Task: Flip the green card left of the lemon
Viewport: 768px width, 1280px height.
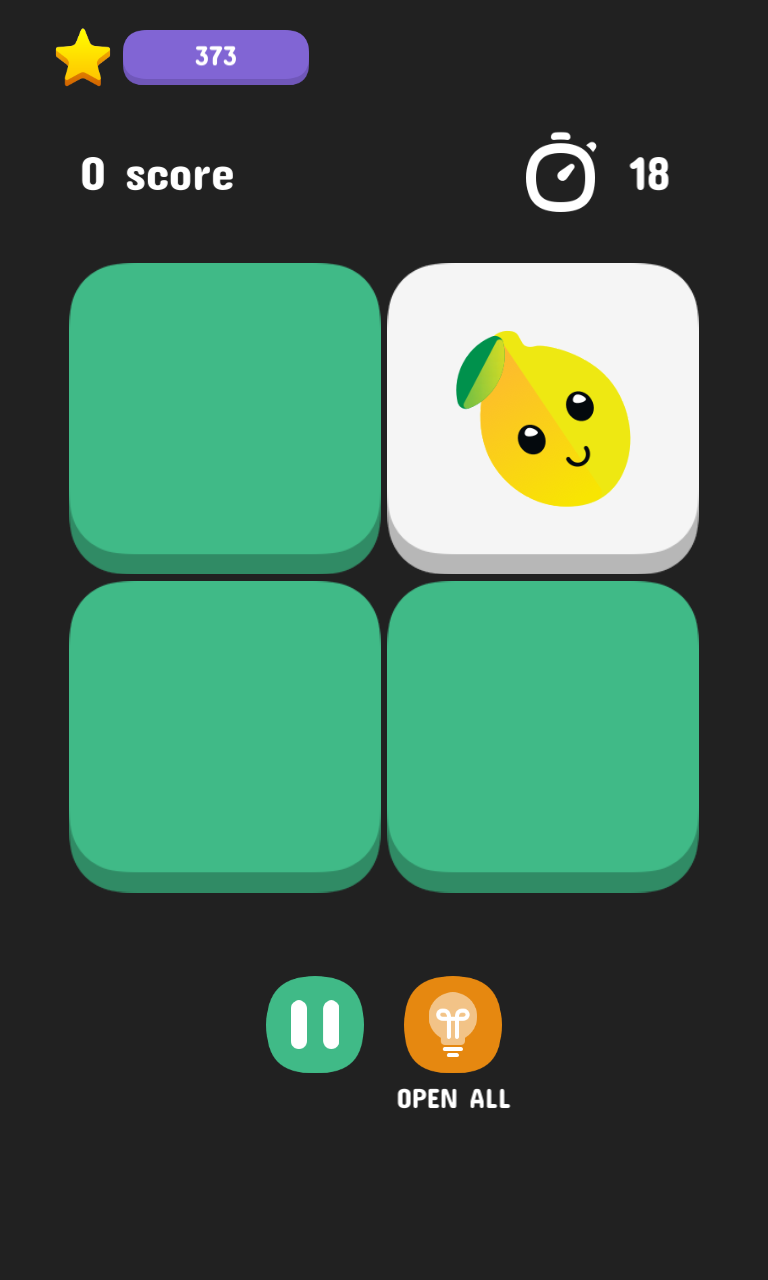Action: tap(225, 410)
